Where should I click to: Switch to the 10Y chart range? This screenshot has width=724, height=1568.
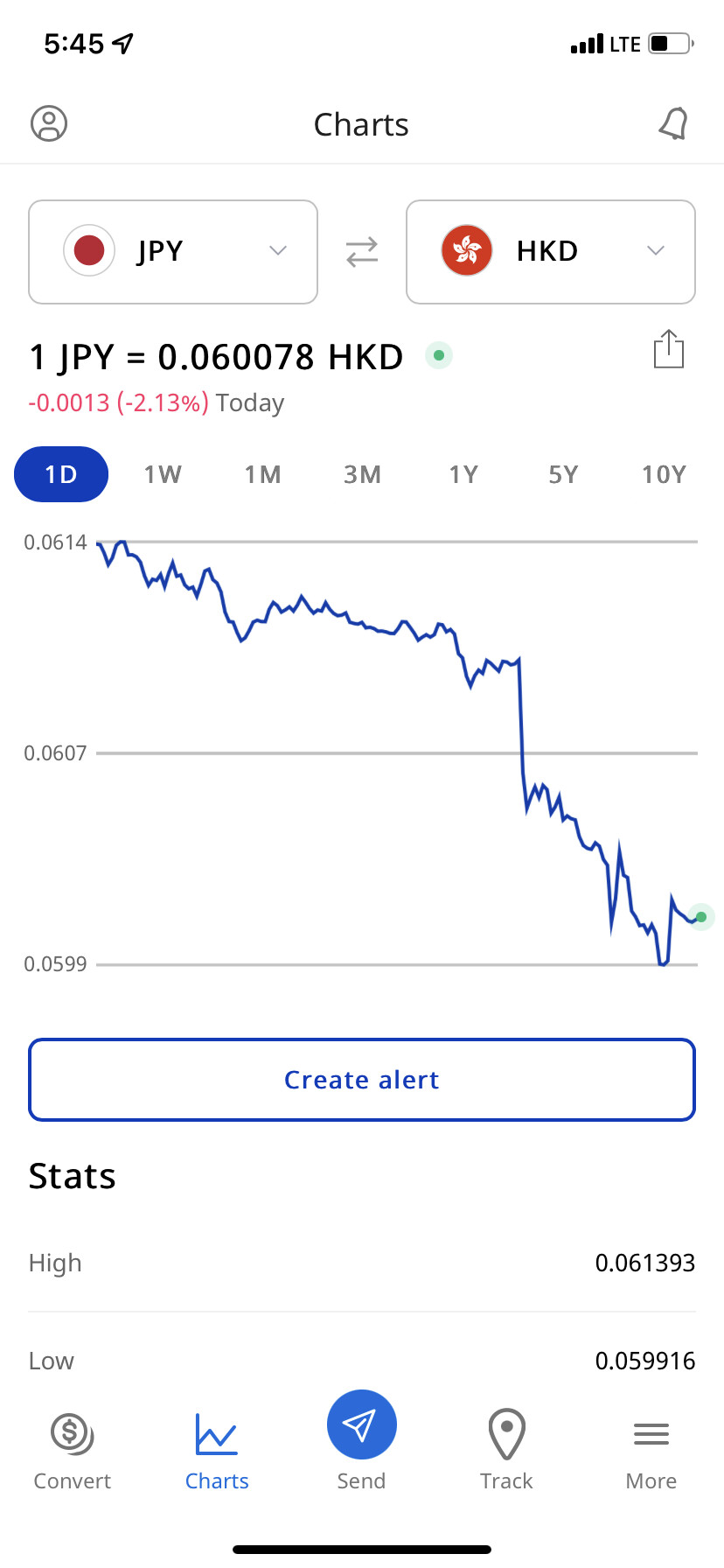664,474
